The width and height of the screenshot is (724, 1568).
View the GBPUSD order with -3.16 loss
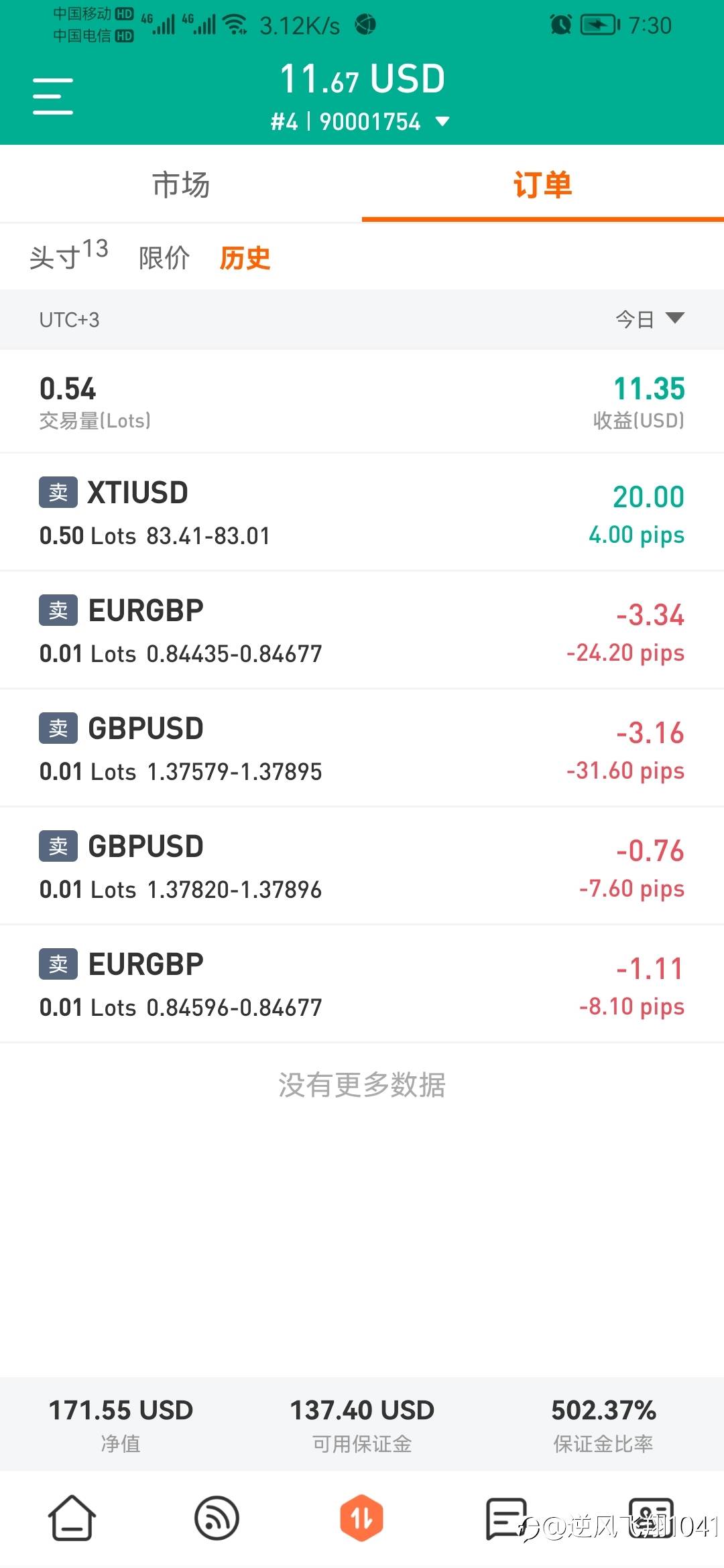(x=362, y=748)
